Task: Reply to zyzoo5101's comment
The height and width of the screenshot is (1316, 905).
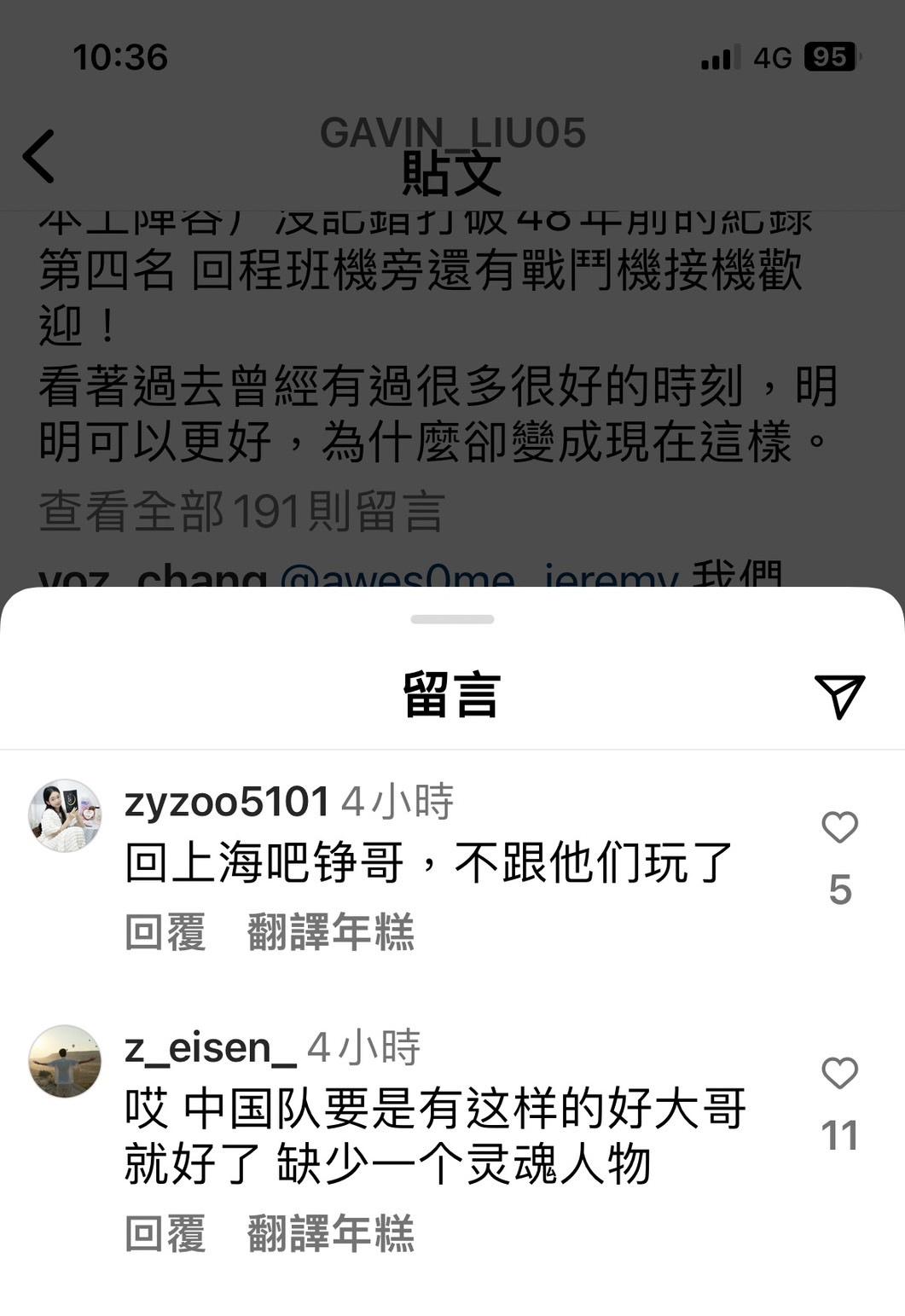Action: coord(165,931)
